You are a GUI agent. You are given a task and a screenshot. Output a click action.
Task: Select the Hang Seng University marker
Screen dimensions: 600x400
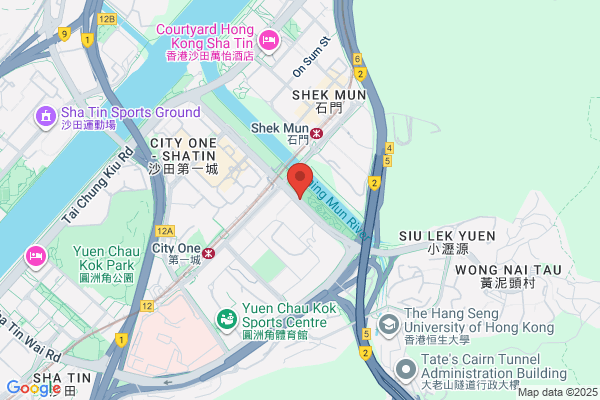[x=389, y=325]
